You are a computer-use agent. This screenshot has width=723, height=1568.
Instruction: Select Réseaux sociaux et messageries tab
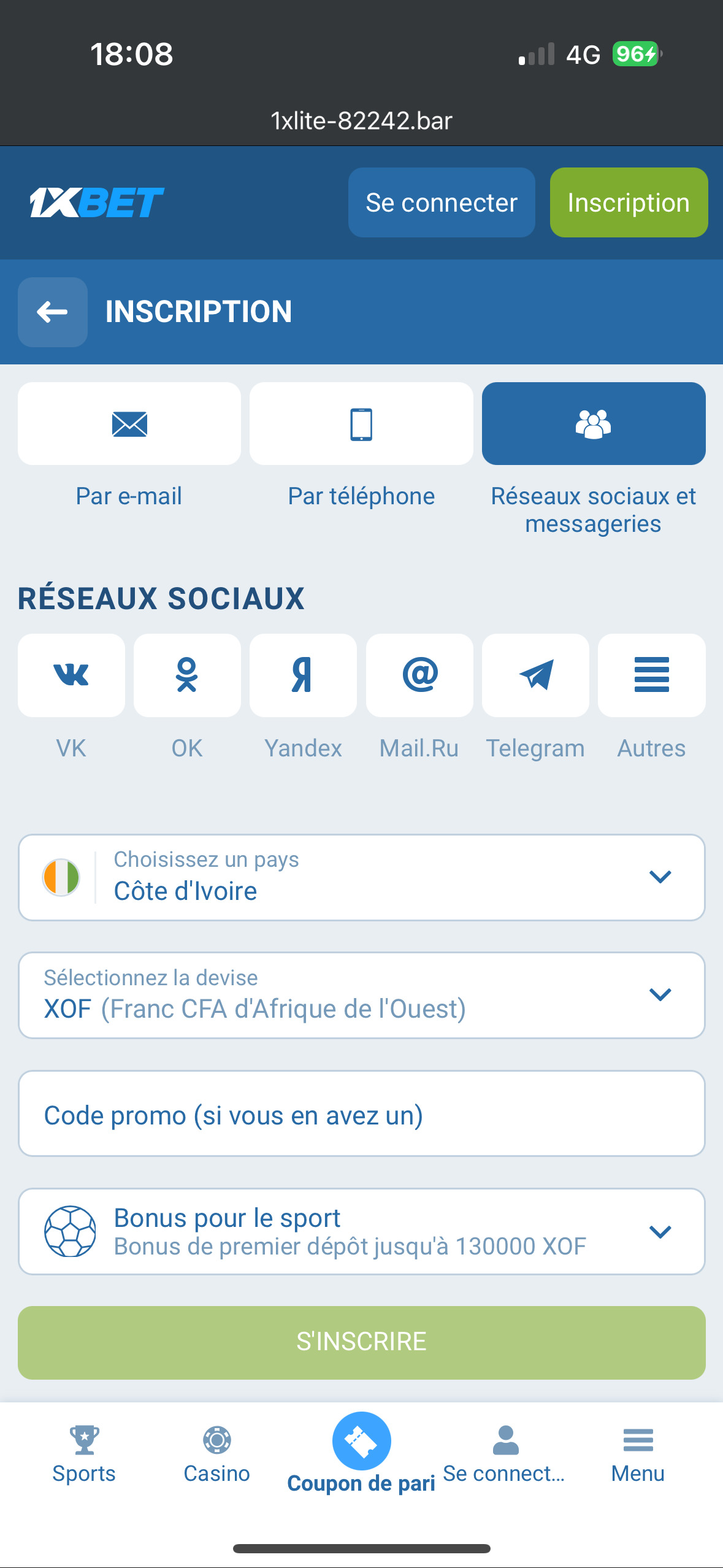593,423
